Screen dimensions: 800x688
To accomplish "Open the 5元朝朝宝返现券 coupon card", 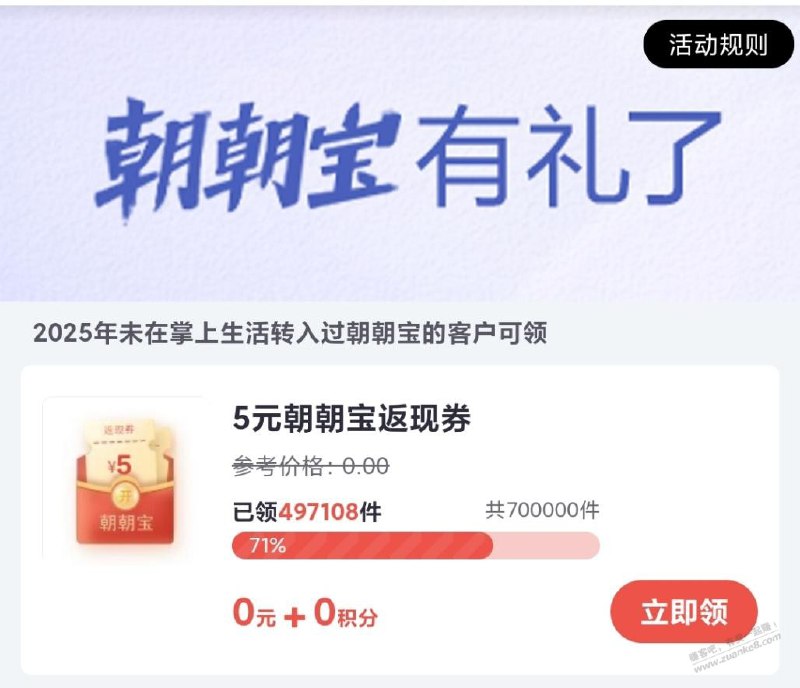I will click(352, 419).
